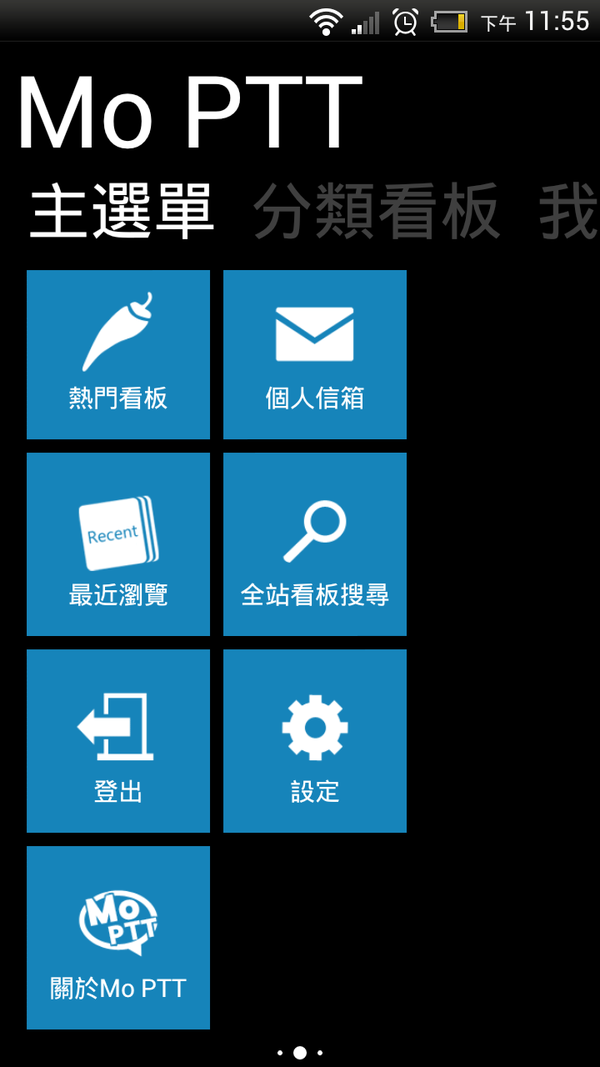Open 全站看板搜尋 board search
The height and width of the screenshot is (1067, 600).
coord(314,543)
